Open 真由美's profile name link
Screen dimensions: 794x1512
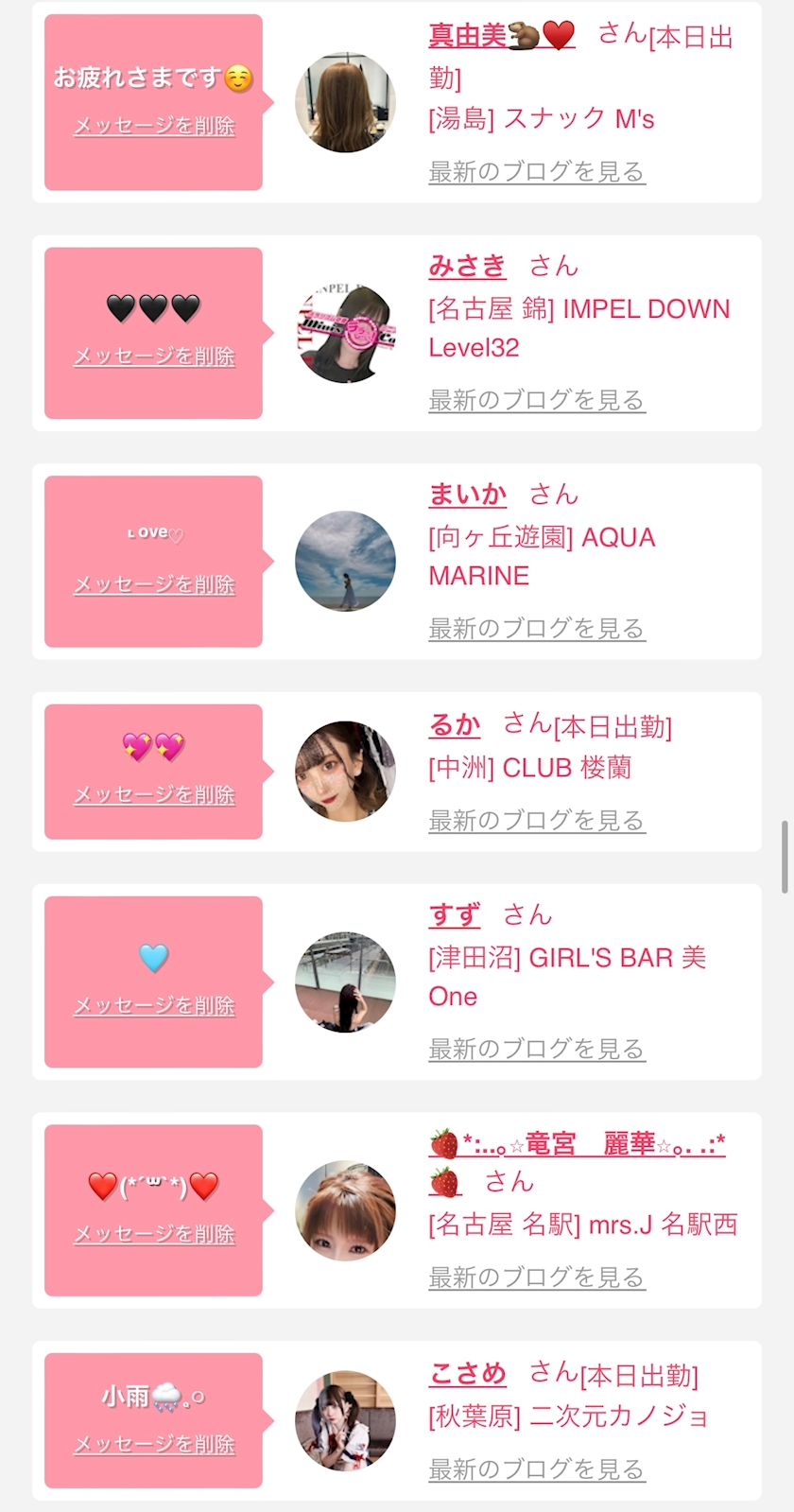pos(501,36)
